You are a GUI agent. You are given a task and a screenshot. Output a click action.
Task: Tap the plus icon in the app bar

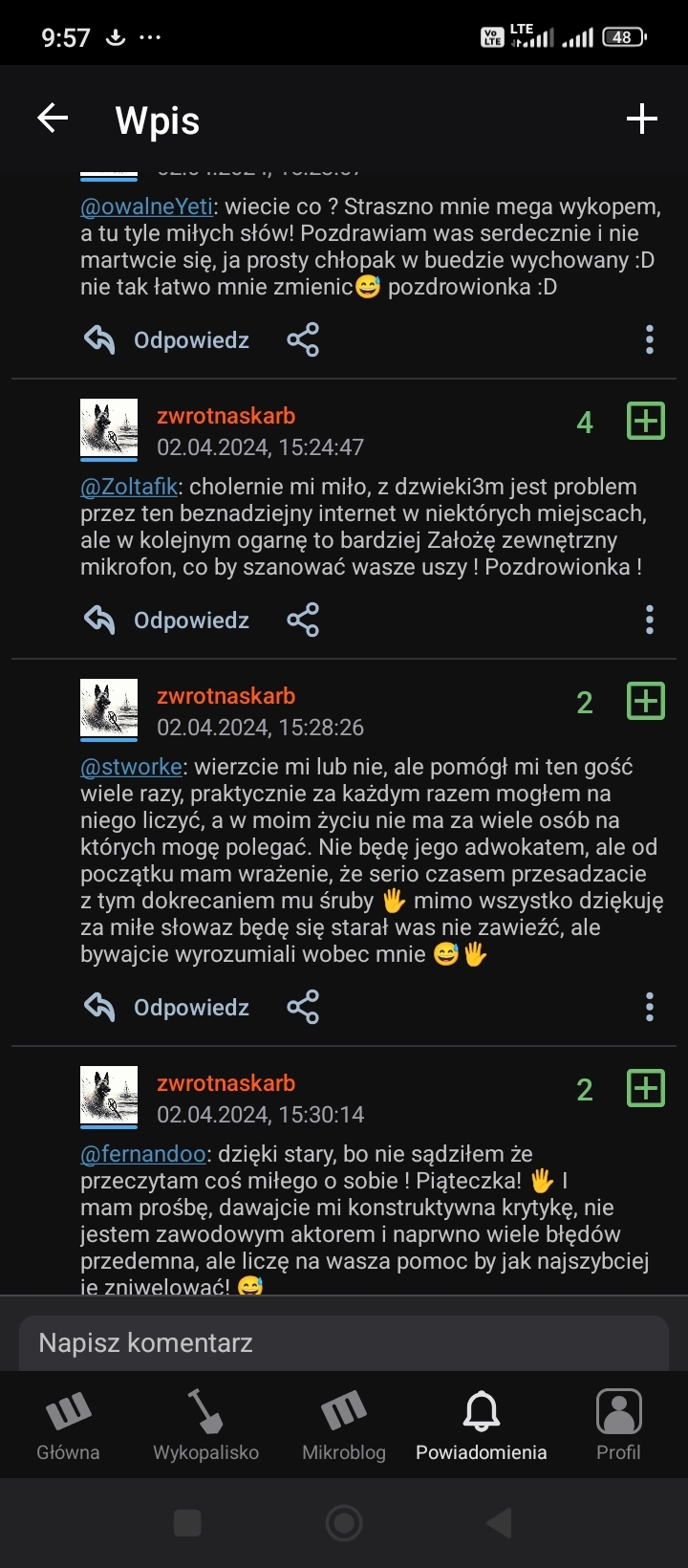pos(641,119)
